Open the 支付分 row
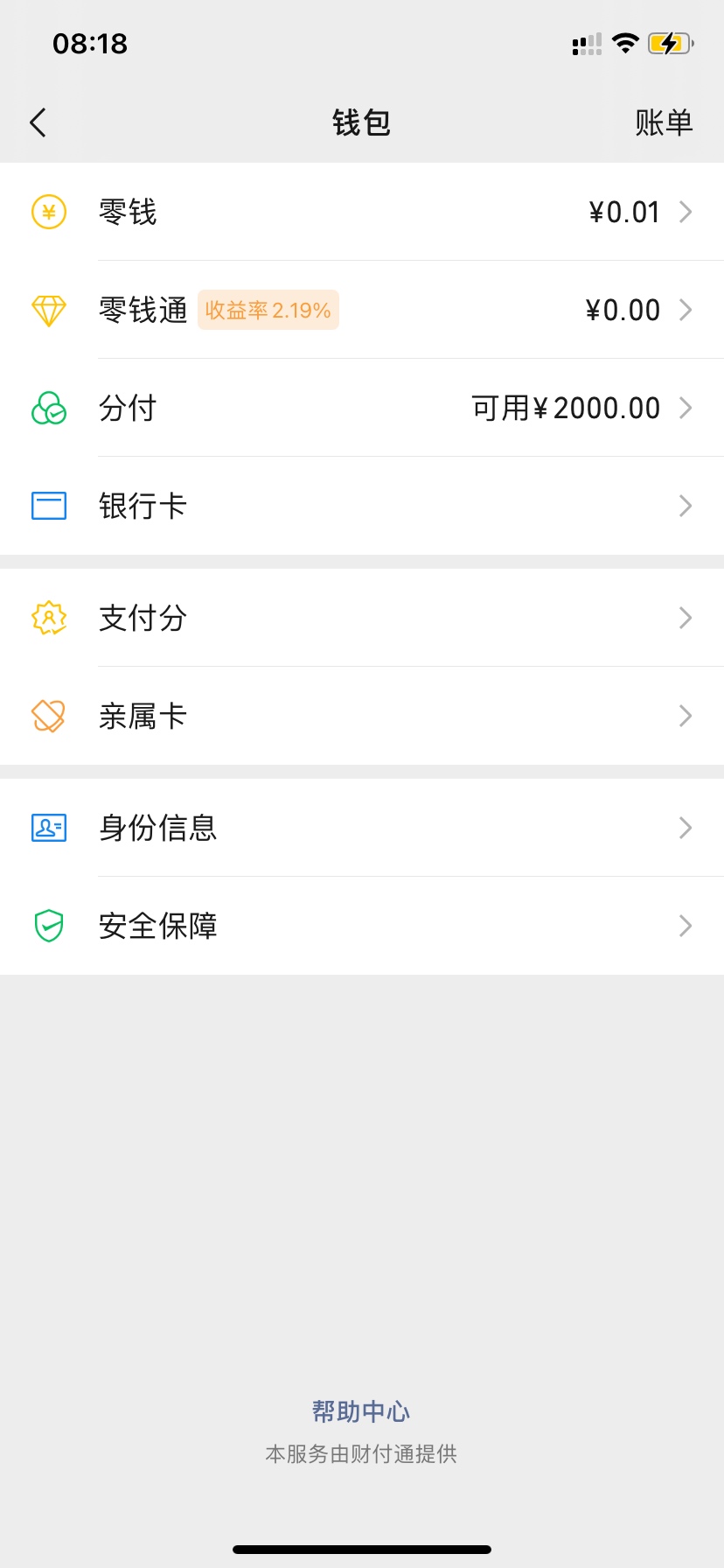Viewport: 724px width, 1568px height. pos(362,618)
